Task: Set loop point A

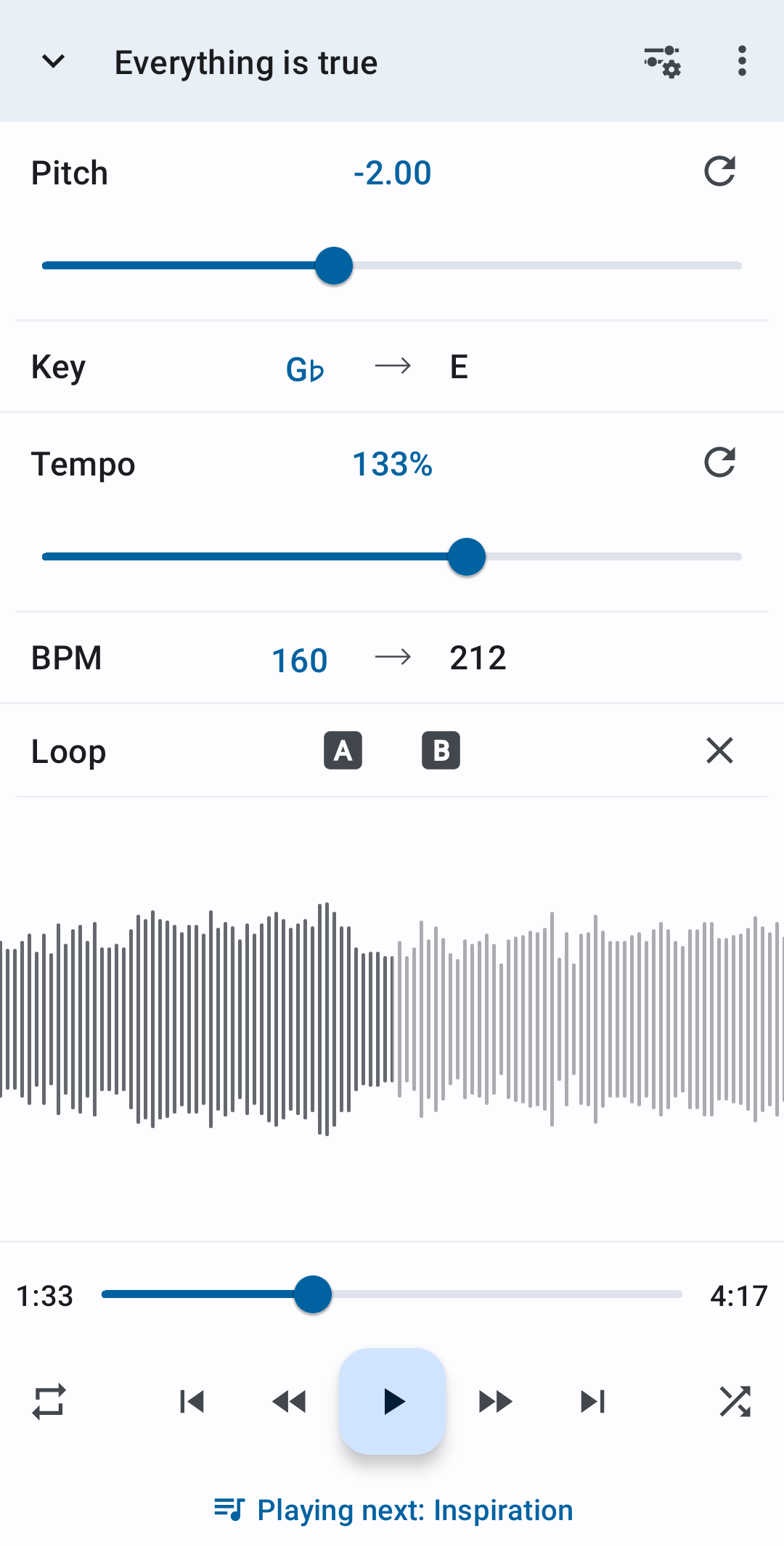Action: [343, 750]
